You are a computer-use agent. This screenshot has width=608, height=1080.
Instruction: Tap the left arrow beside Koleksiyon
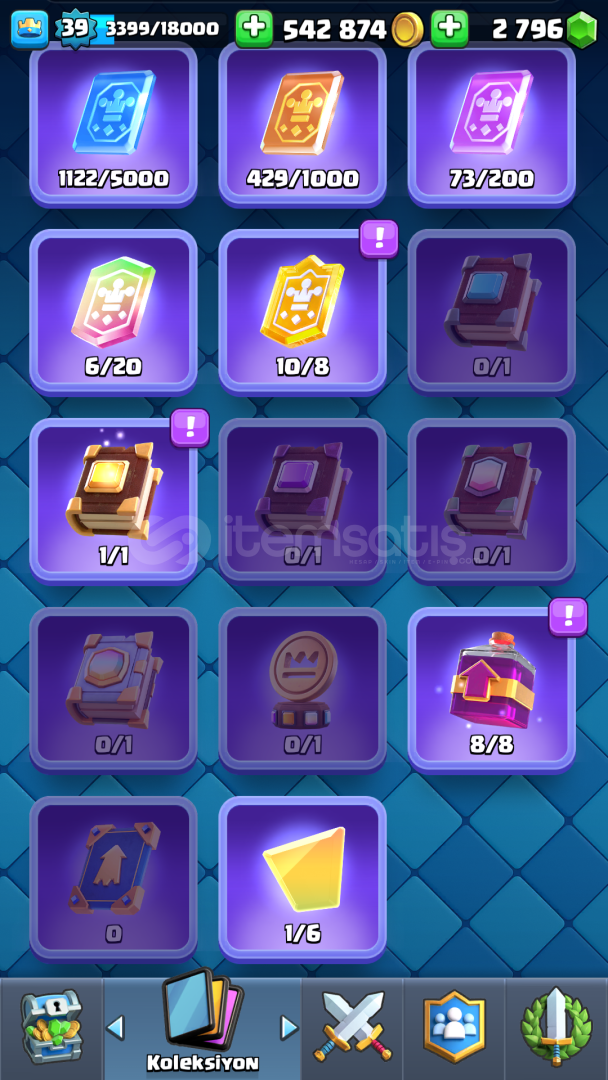(x=116, y=1027)
